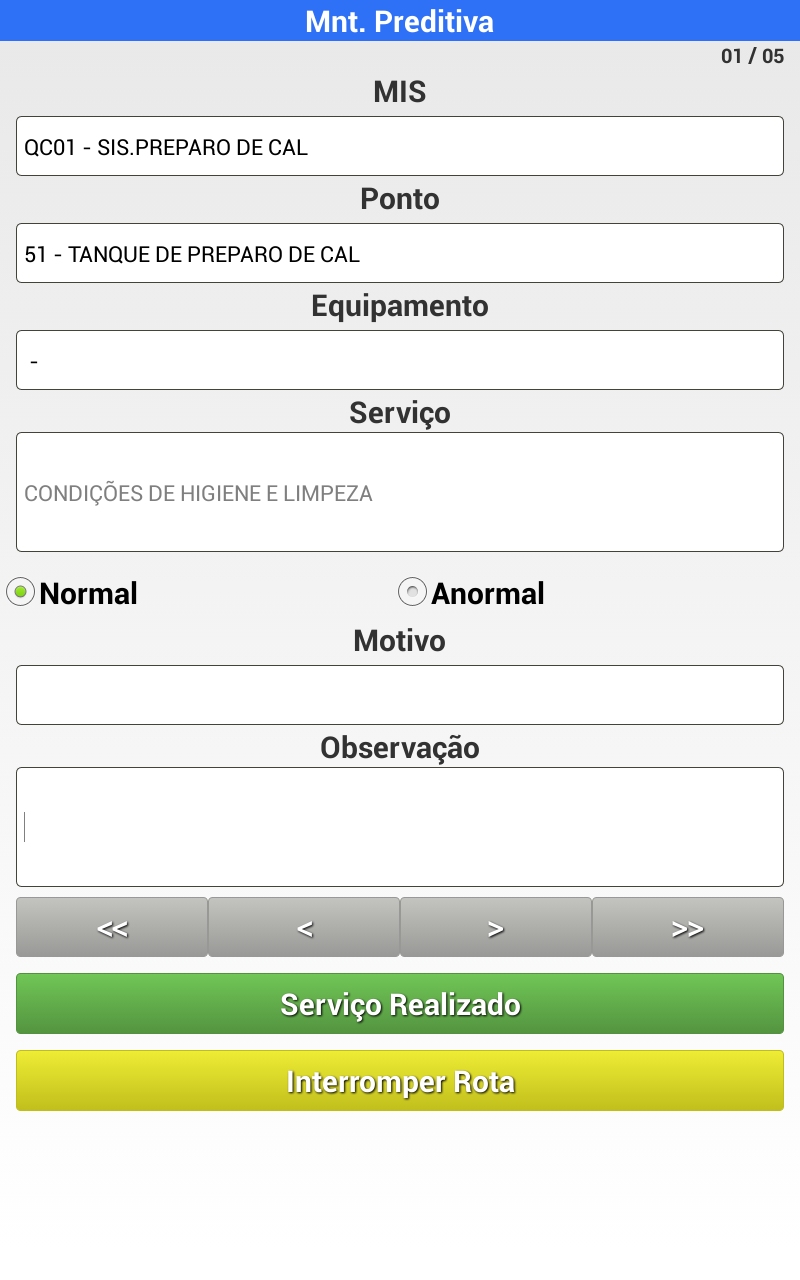This screenshot has height=1280, width=800.
Task: Tap Interromper Rota button
Action: (x=400, y=1081)
